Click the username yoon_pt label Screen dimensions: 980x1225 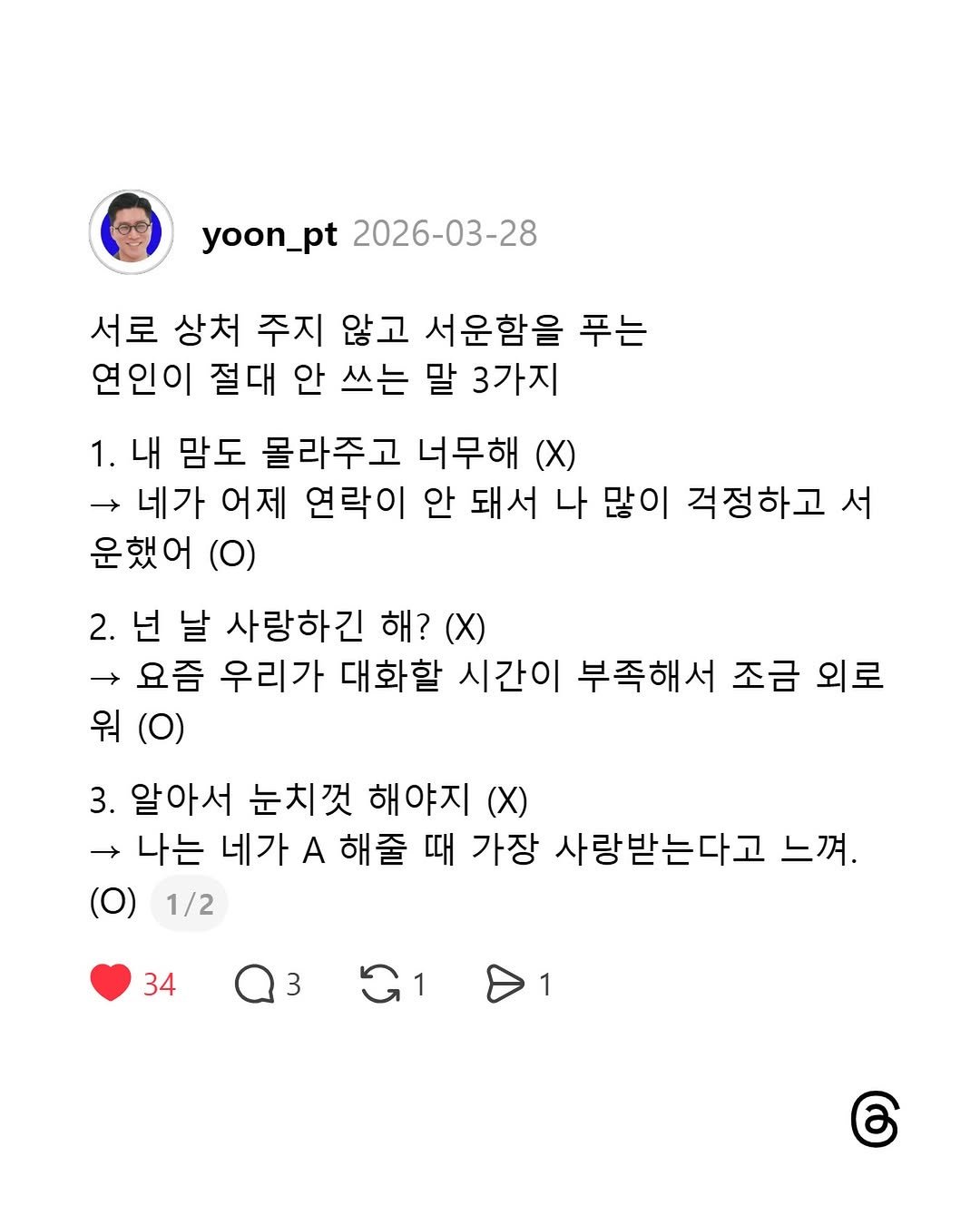pos(269,234)
